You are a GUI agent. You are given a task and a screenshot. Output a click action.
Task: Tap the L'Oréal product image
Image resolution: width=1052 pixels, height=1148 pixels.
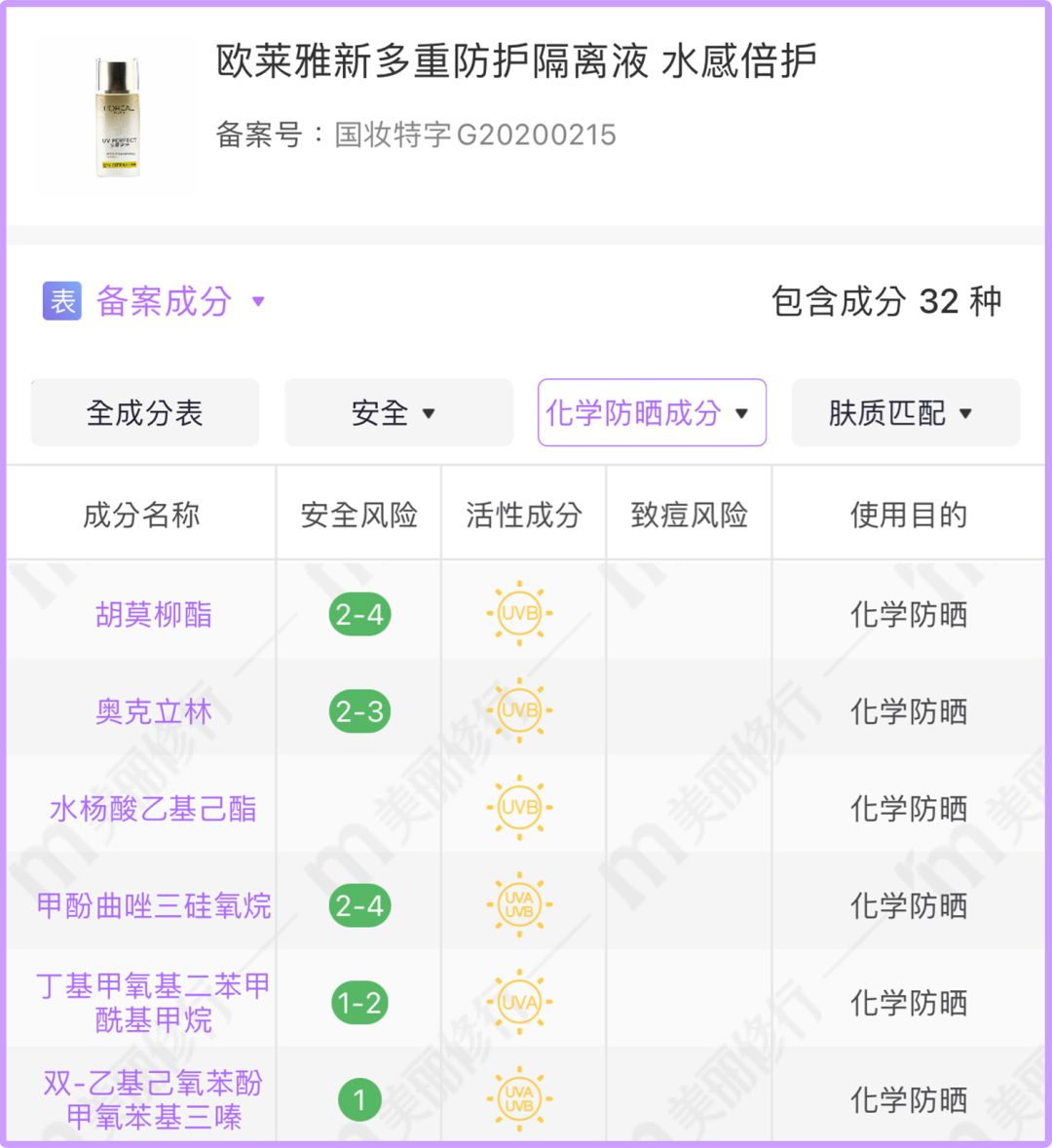(119, 117)
